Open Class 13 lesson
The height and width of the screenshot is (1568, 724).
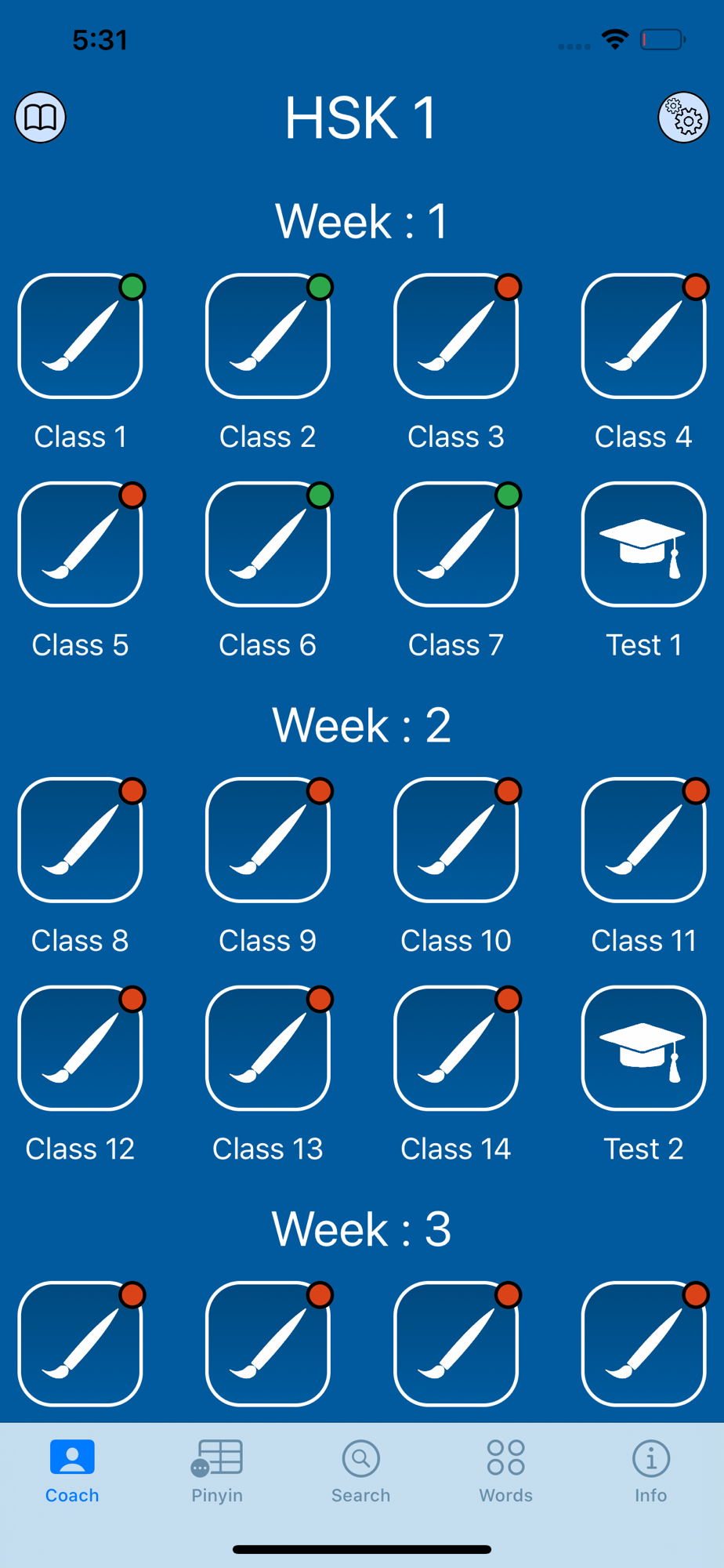268,1048
